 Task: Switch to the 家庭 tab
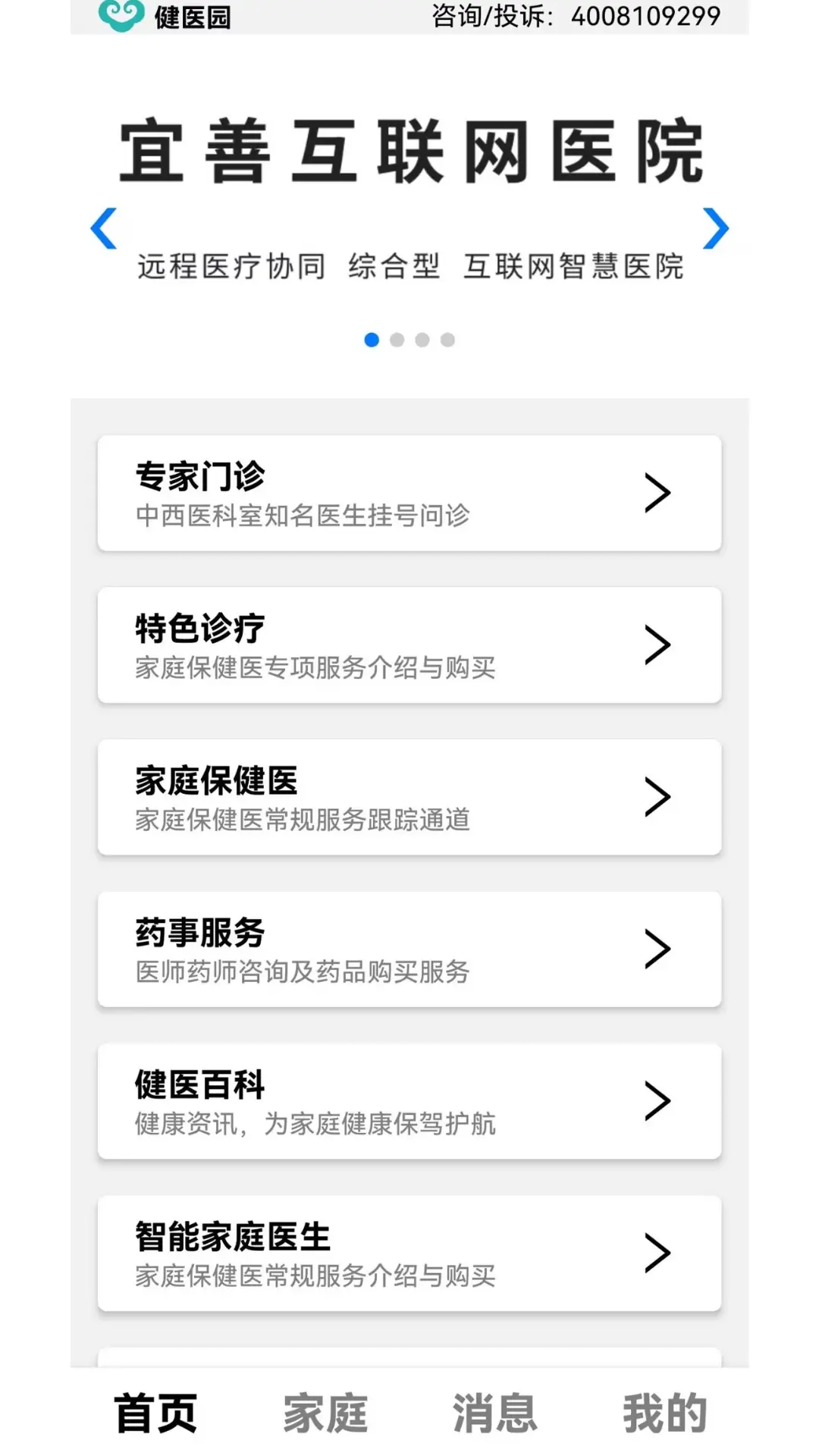(325, 1414)
